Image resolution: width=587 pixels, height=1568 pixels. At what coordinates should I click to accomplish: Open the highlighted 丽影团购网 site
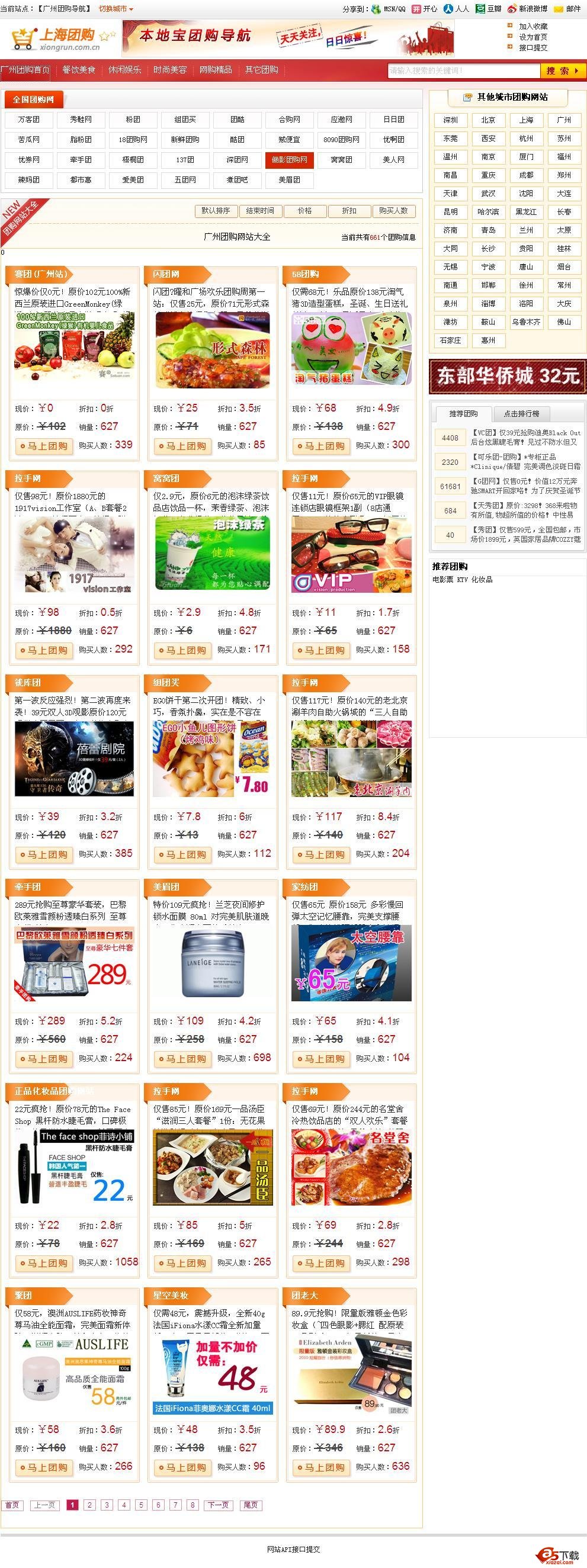click(289, 160)
